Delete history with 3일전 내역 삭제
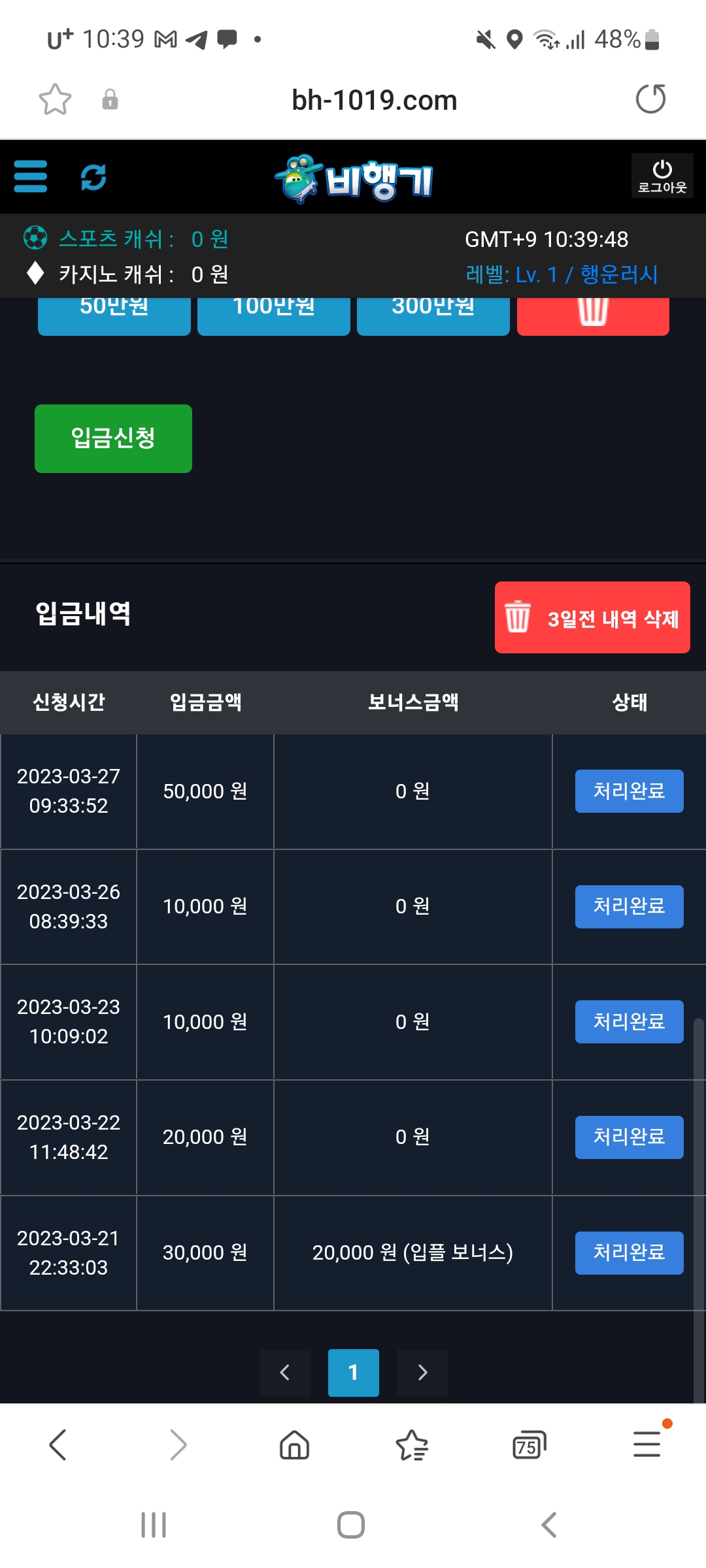Image resolution: width=706 pixels, height=1568 pixels. tap(592, 617)
